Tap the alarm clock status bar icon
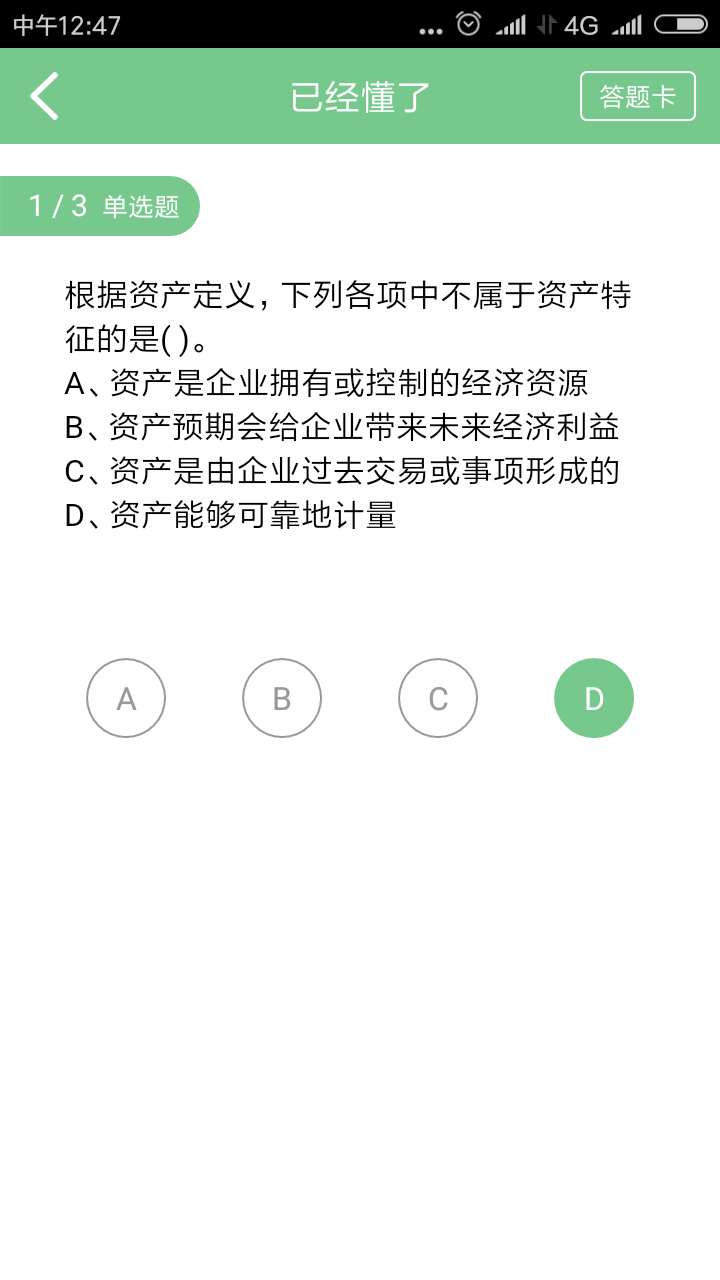720x1280 pixels. pyautogui.click(x=466, y=24)
